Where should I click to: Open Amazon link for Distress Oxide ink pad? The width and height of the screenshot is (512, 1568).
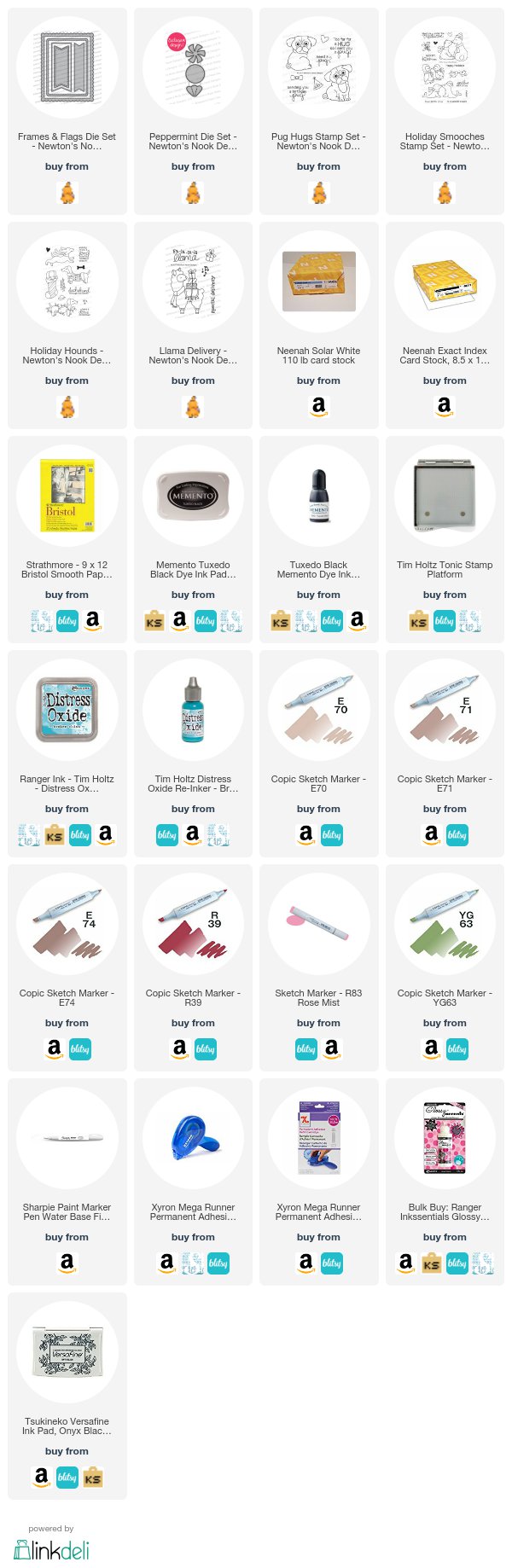tap(105, 835)
